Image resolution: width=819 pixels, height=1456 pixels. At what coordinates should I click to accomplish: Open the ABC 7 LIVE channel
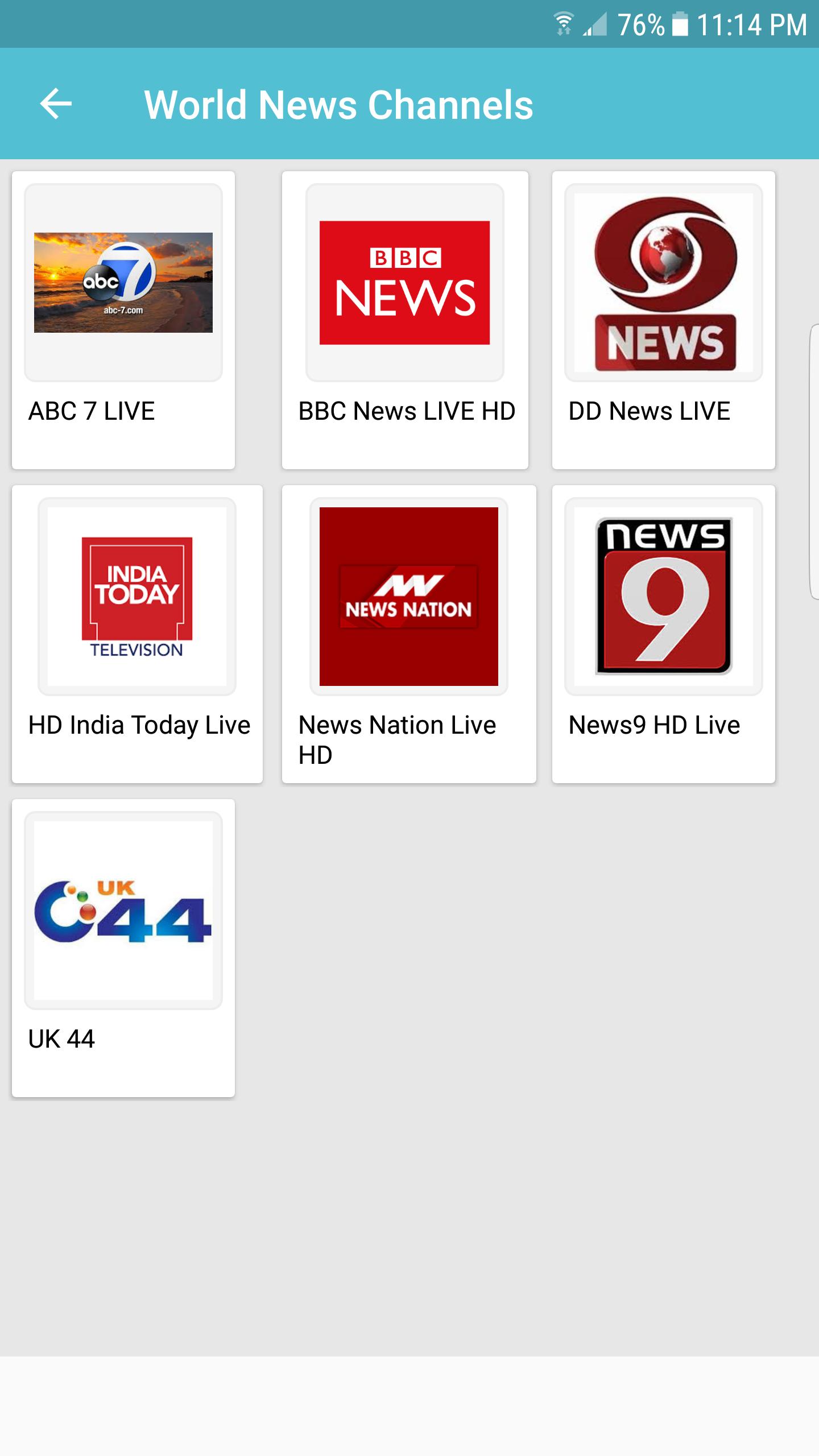(123, 320)
